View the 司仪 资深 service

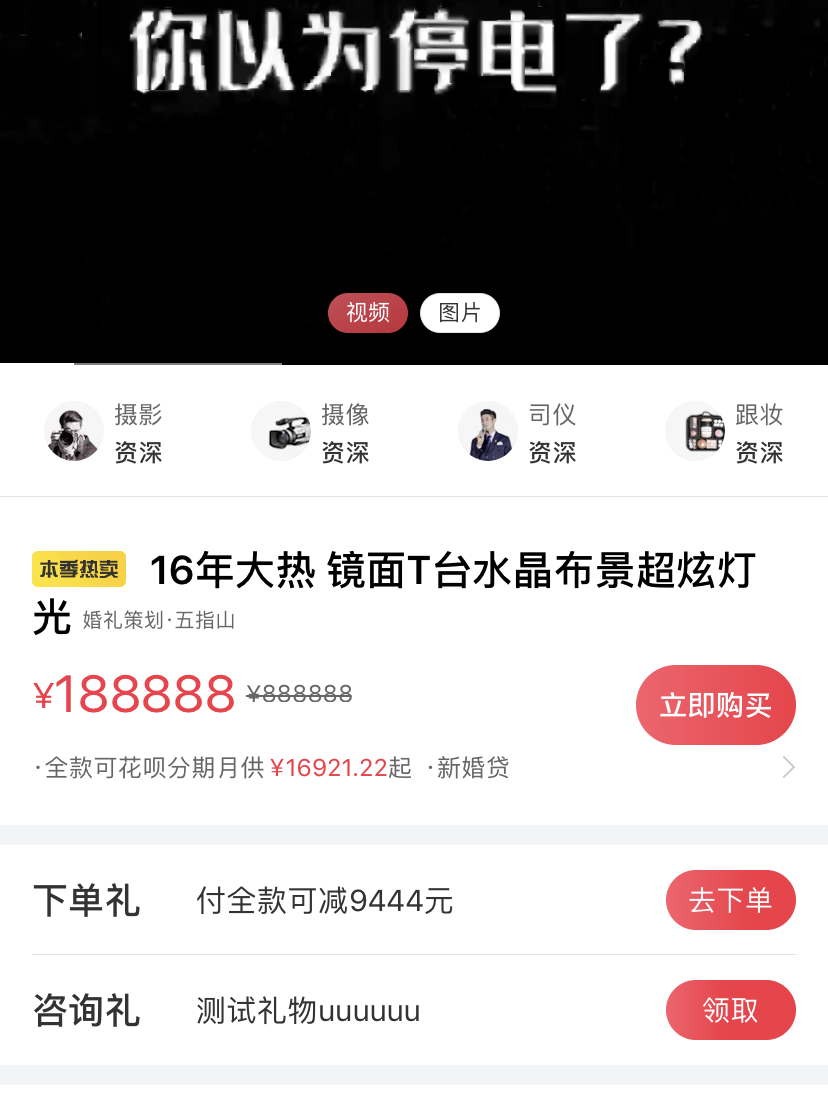point(518,432)
